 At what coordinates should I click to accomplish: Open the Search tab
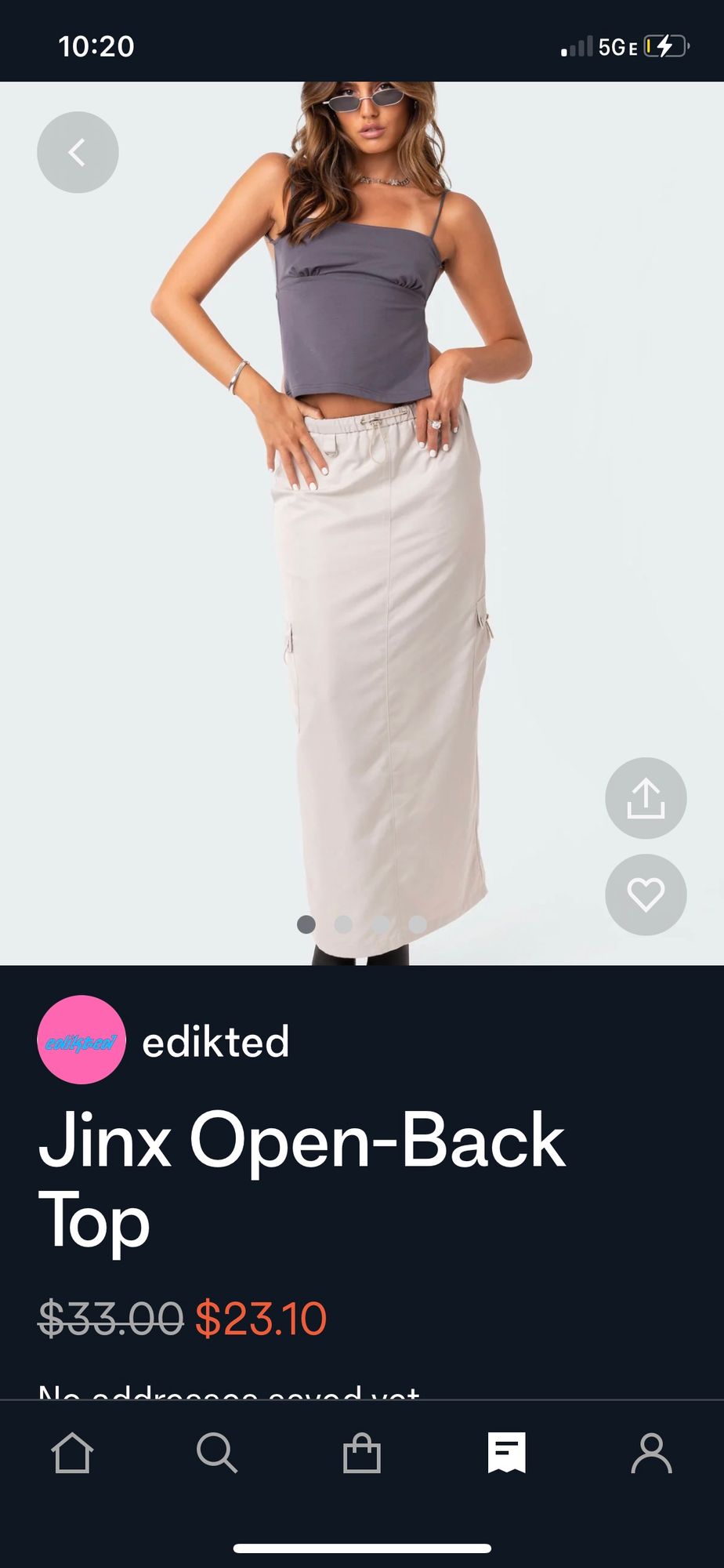(x=217, y=1453)
